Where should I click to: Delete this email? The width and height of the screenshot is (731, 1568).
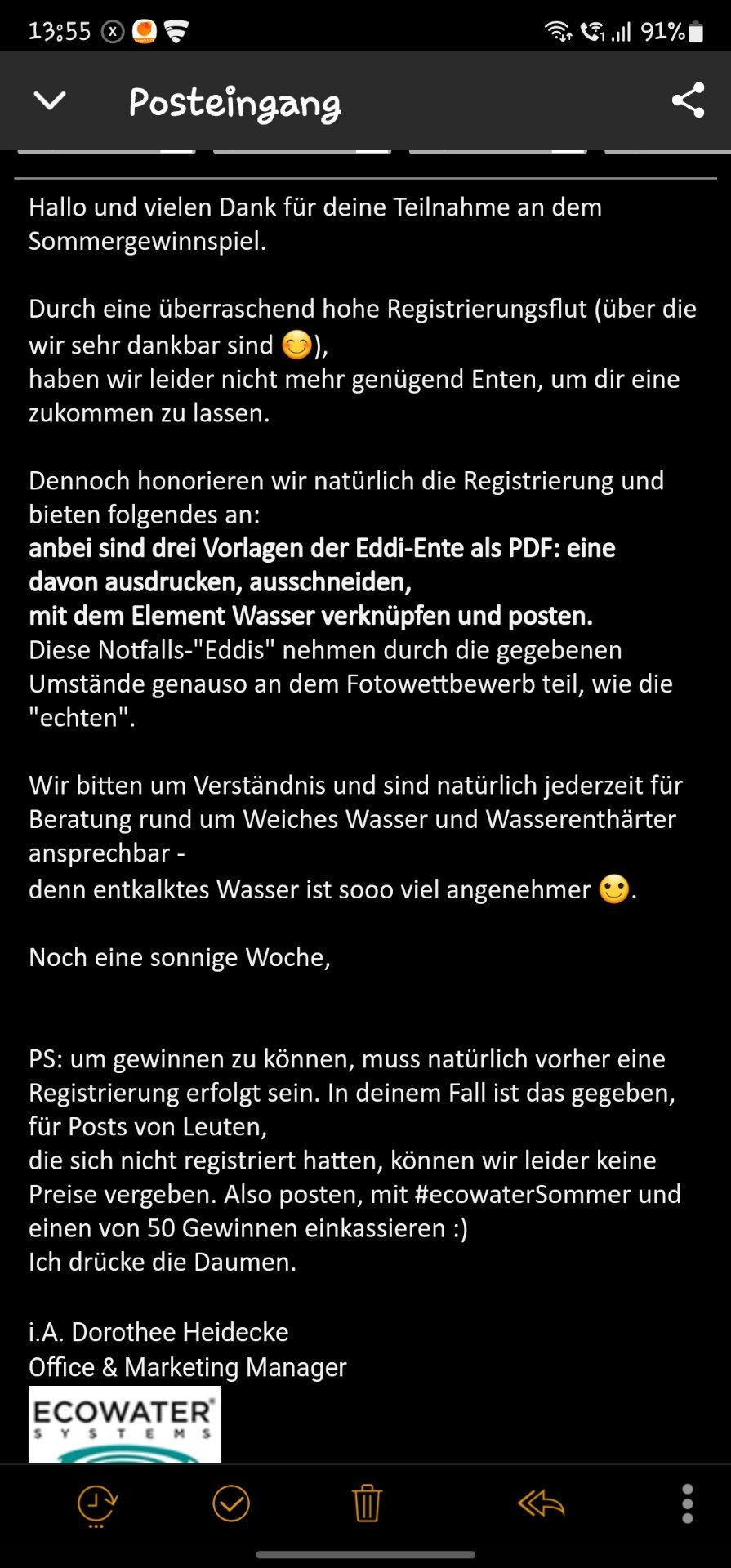[x=367, y=1503]
